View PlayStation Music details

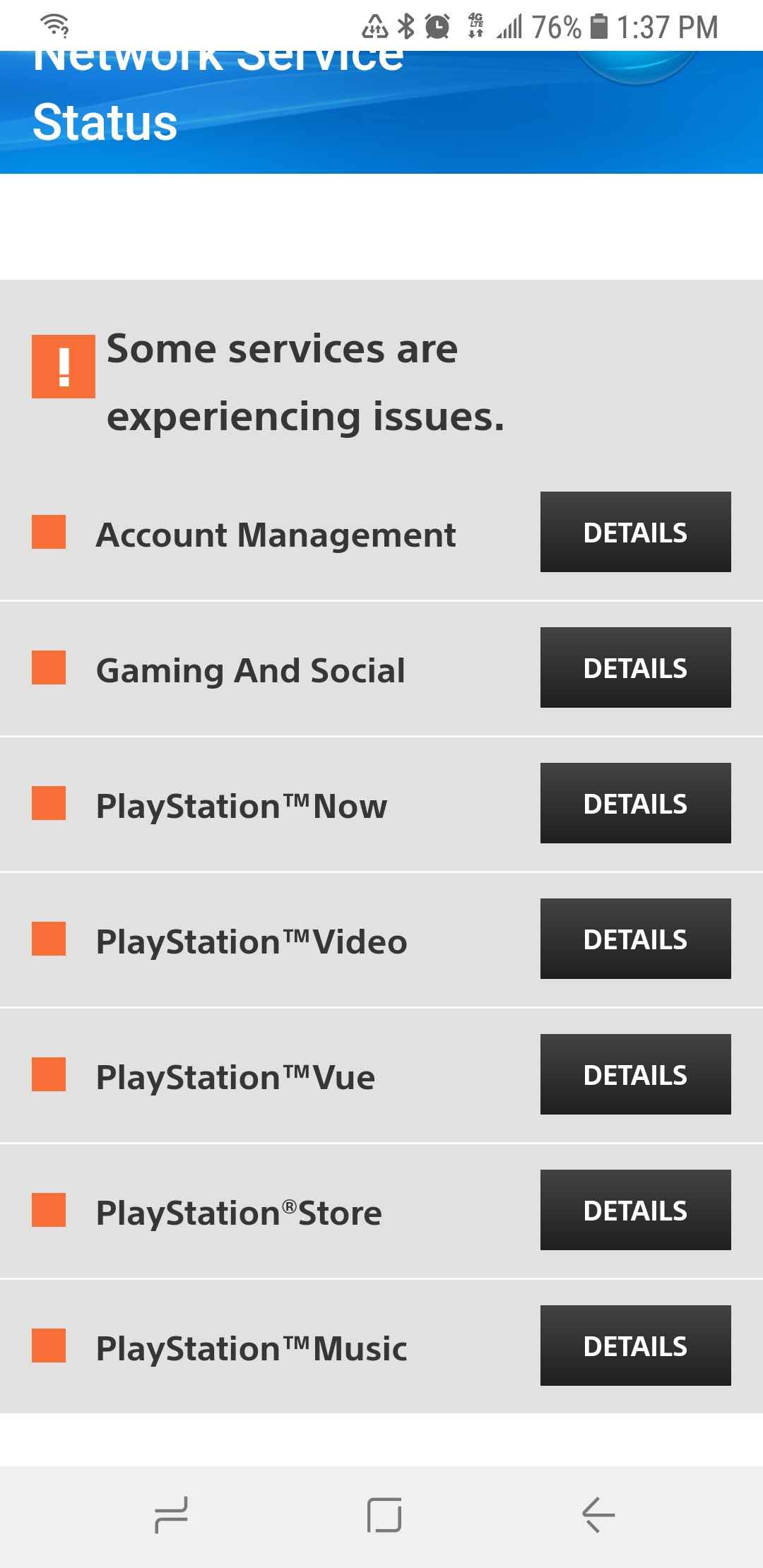click(635, 1345)
